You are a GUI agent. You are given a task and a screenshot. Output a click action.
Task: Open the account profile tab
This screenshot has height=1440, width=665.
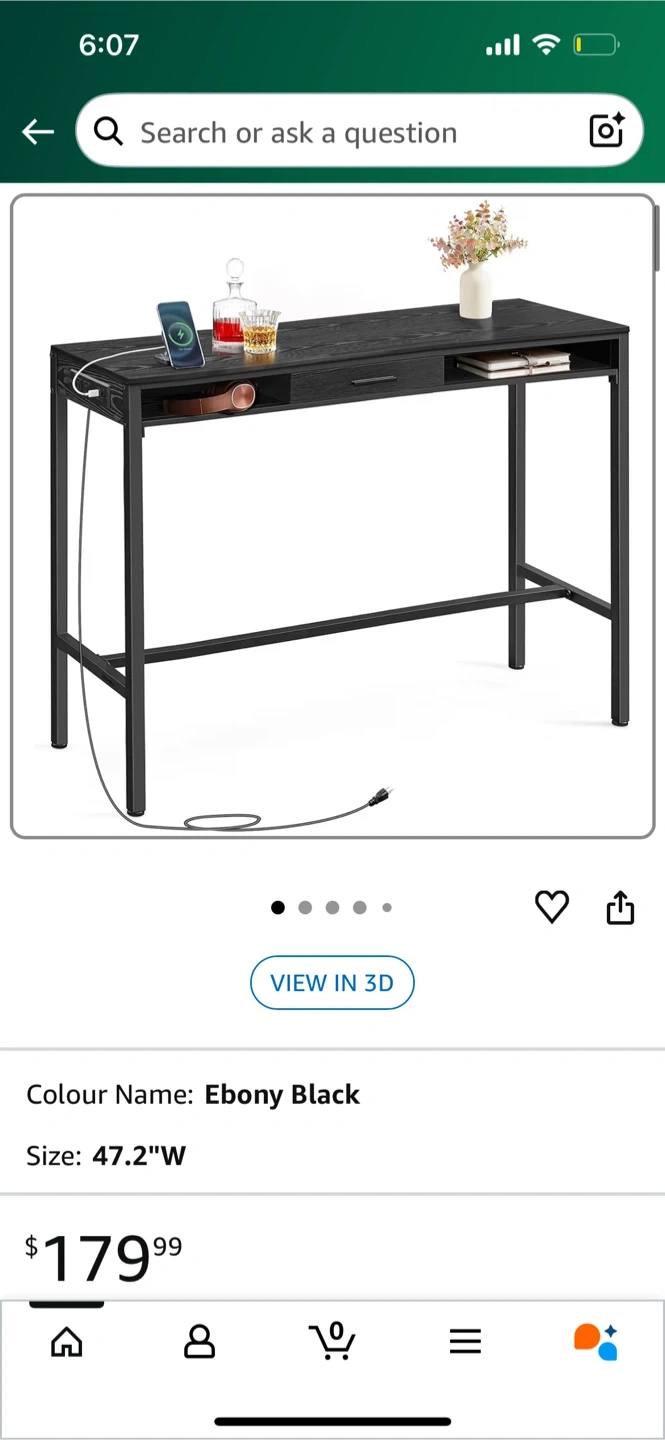point(199,1342)
